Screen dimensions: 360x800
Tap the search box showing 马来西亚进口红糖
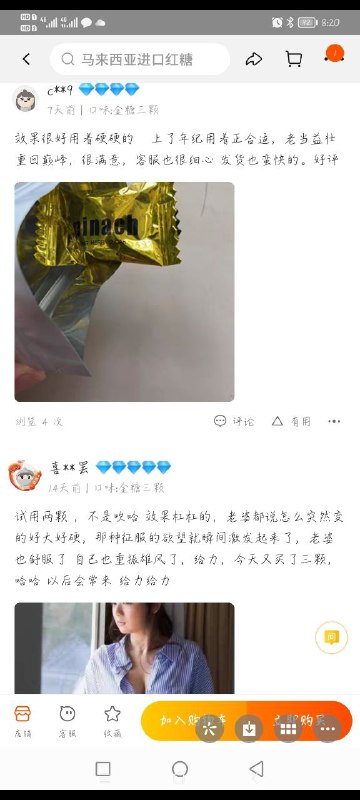coord(140,59)
